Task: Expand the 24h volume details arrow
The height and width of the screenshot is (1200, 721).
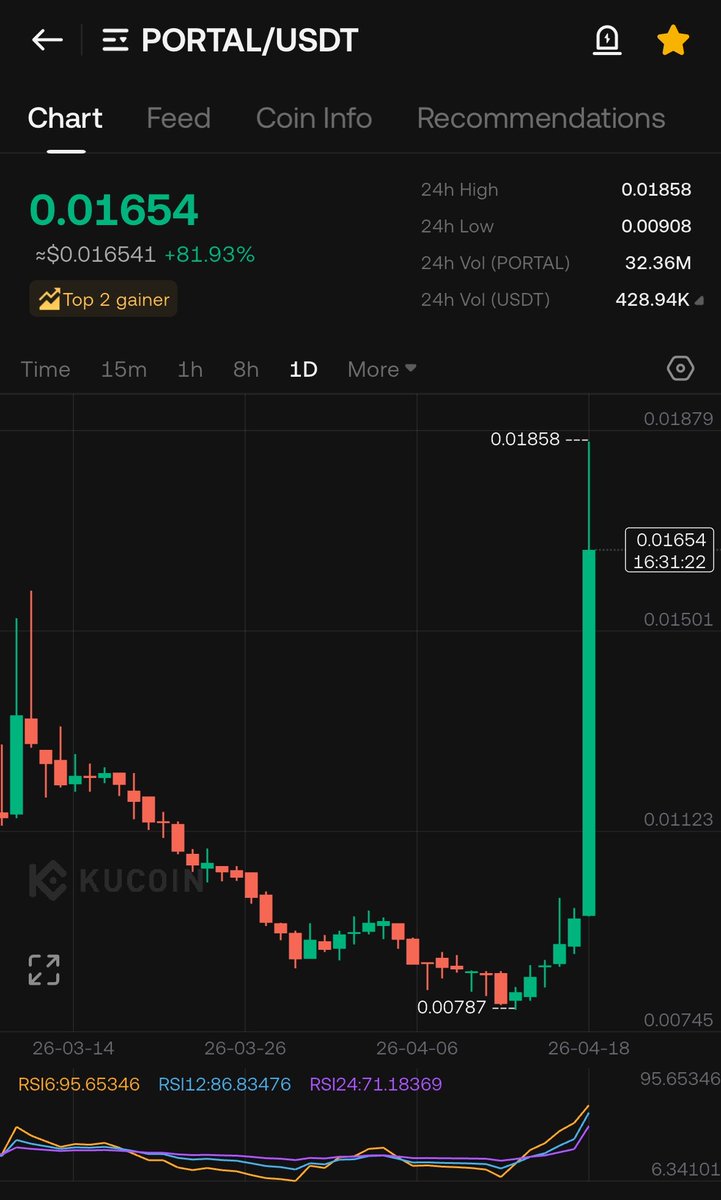Action: click(698, 300)
